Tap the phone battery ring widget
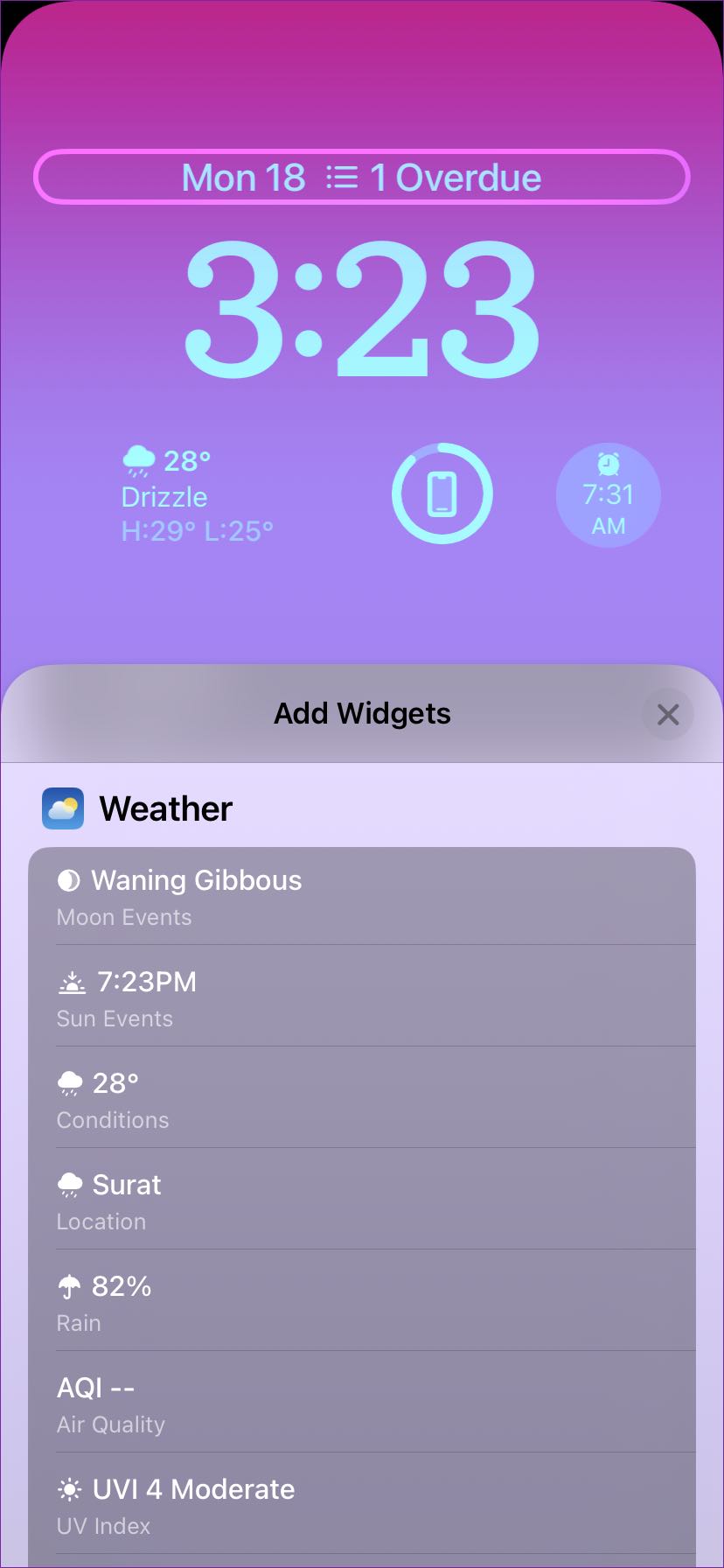Viewport: 724px width, 1568px height. coord(442,494)
